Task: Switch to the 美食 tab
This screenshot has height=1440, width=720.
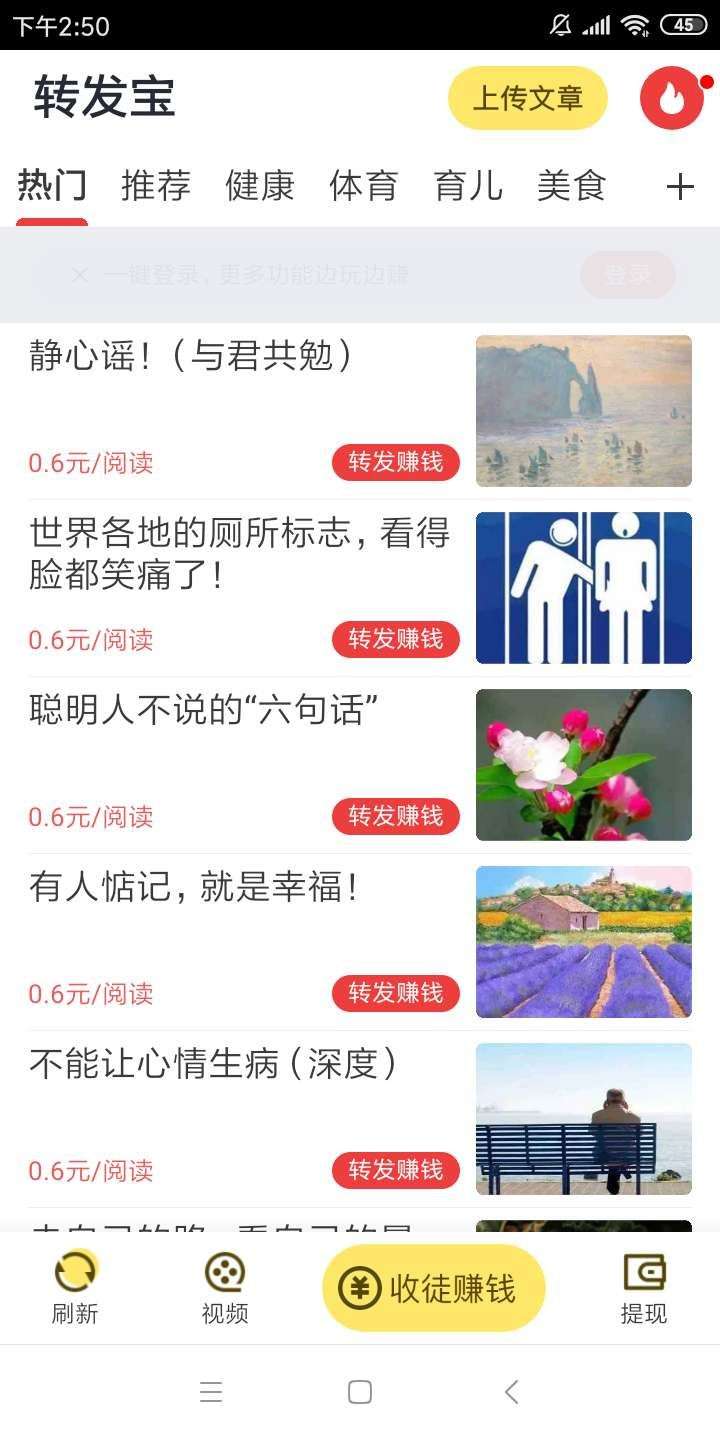Action: (x=571, y=186)
